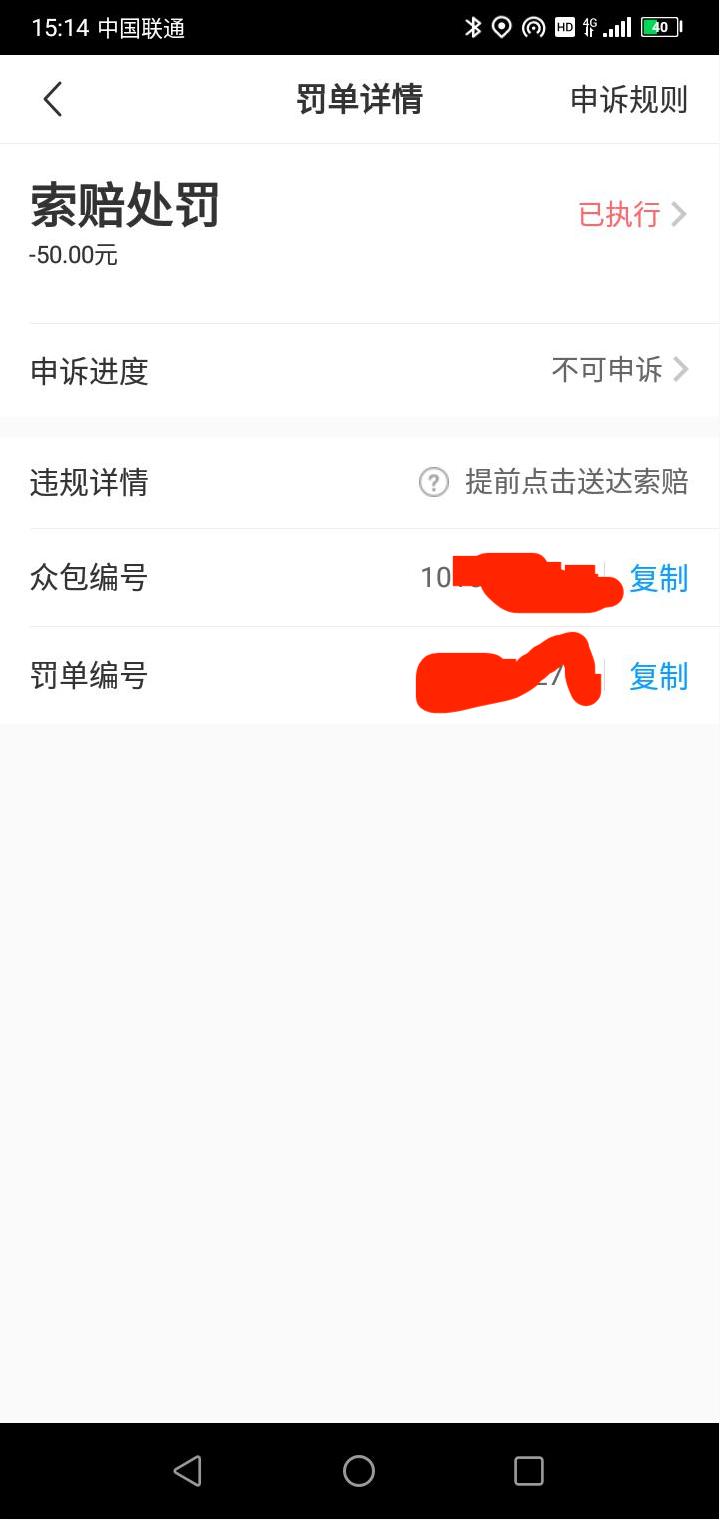Tap the Android recents square button

529,1470
